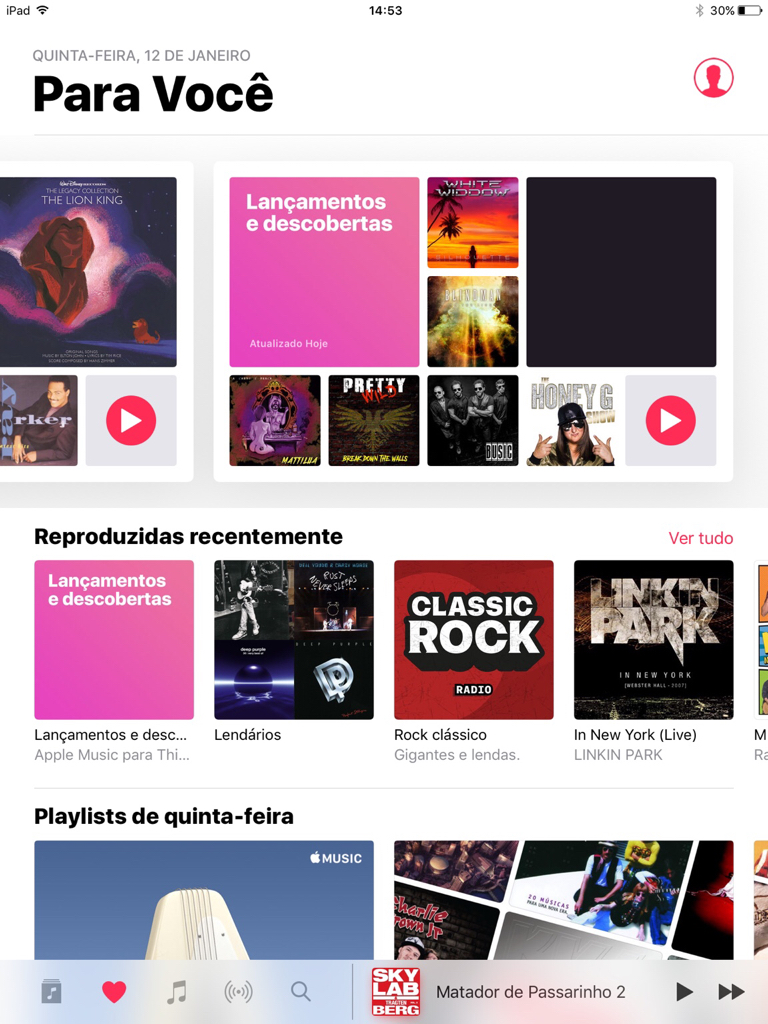This screenshot has width=768, height=1024.
Task: Skip to the next track
Action: [x=731, y=992]
